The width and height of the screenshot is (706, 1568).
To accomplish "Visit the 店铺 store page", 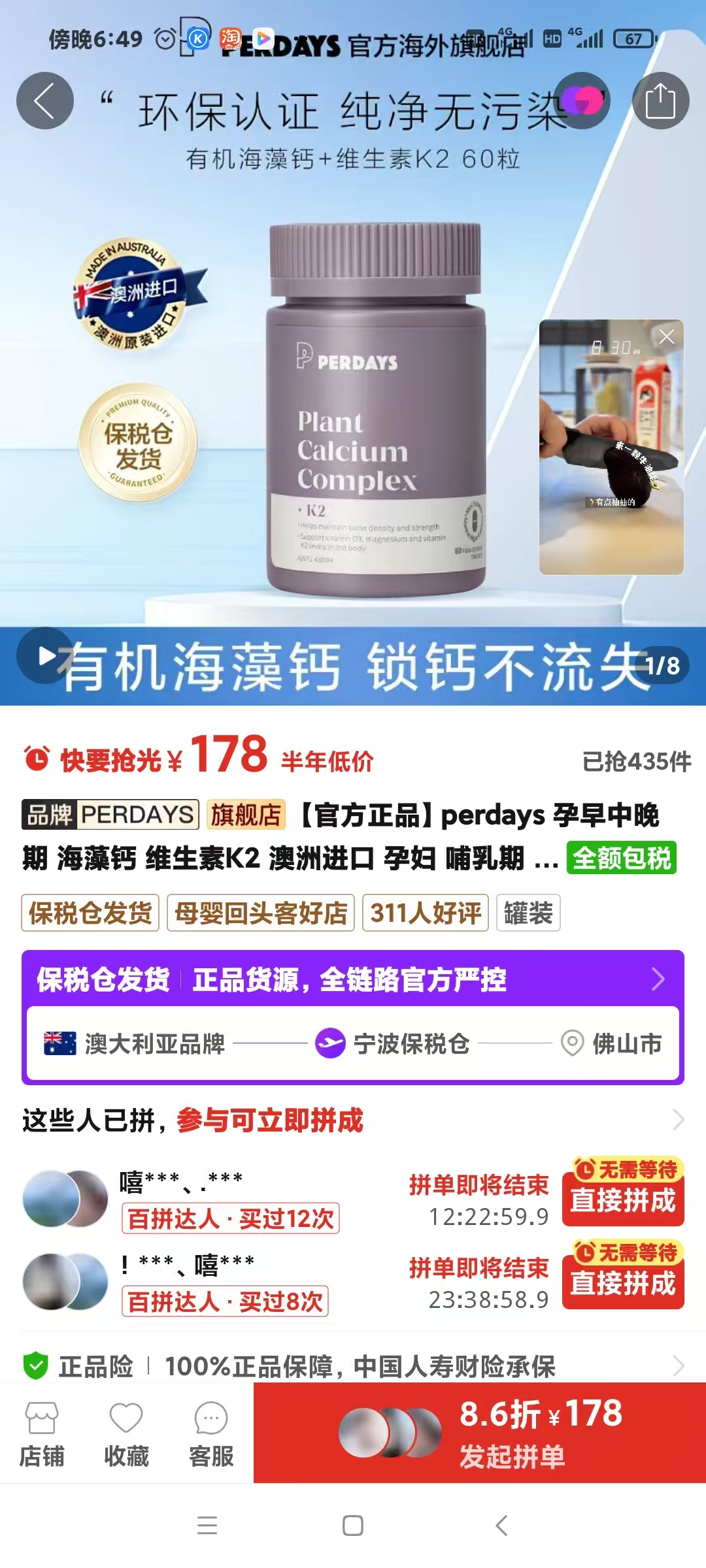I will 42,1434.
